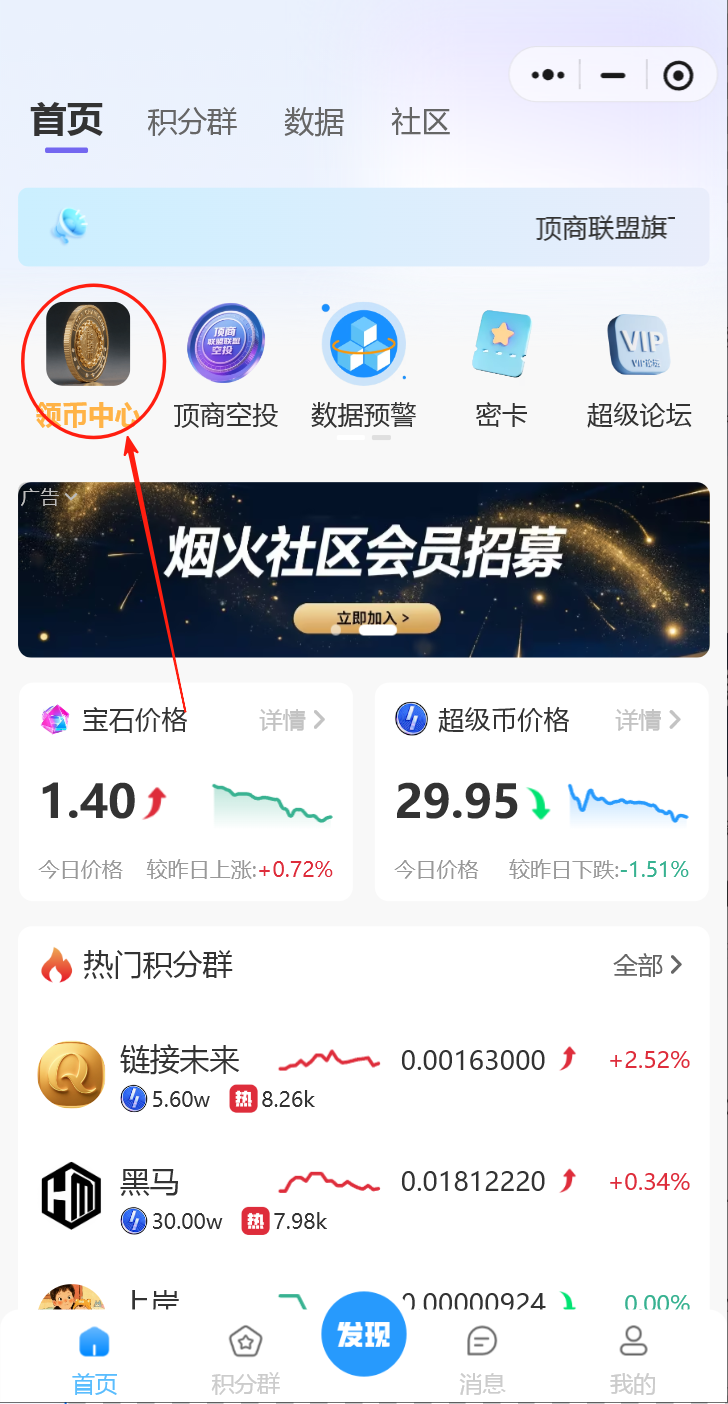Select the 顶商空投 airdrop icon
728x1404 pixels.
(x=226, y=343)
